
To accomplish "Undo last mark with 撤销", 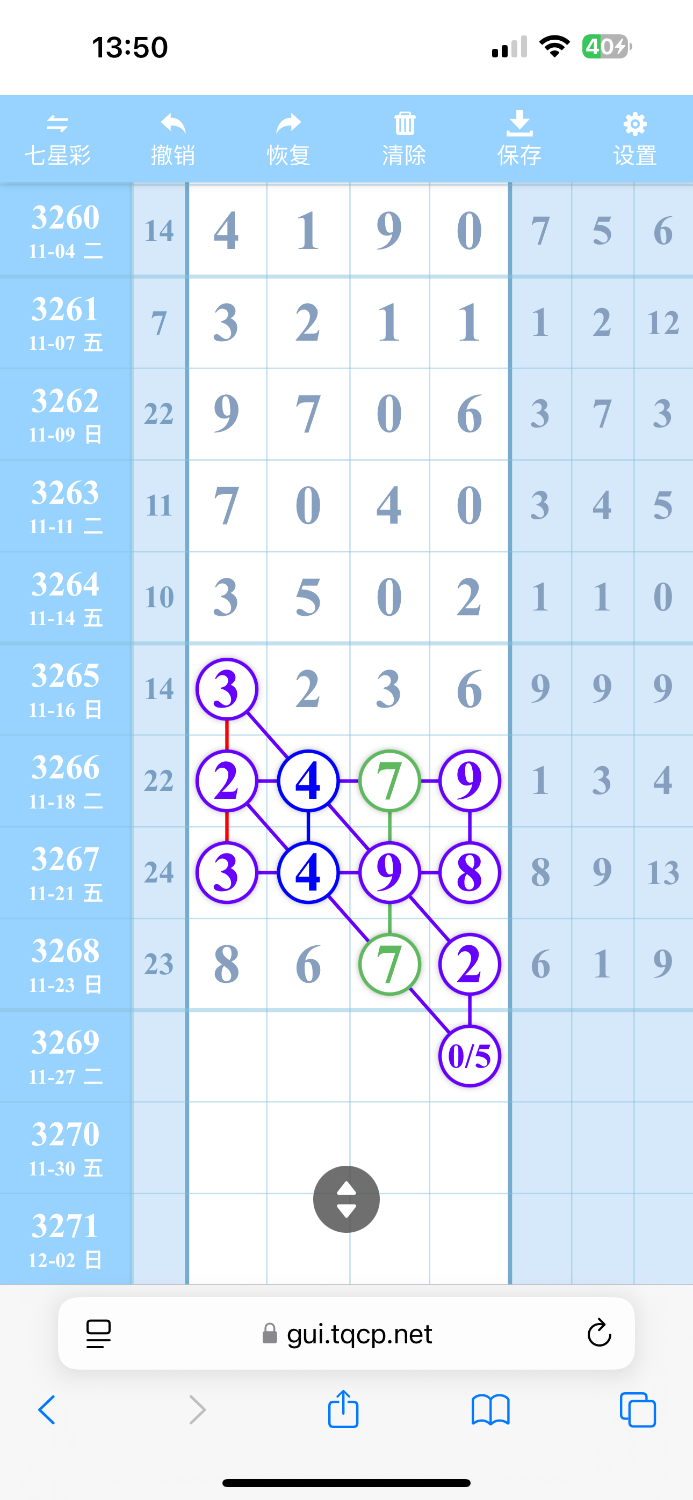I will [173, 139].
